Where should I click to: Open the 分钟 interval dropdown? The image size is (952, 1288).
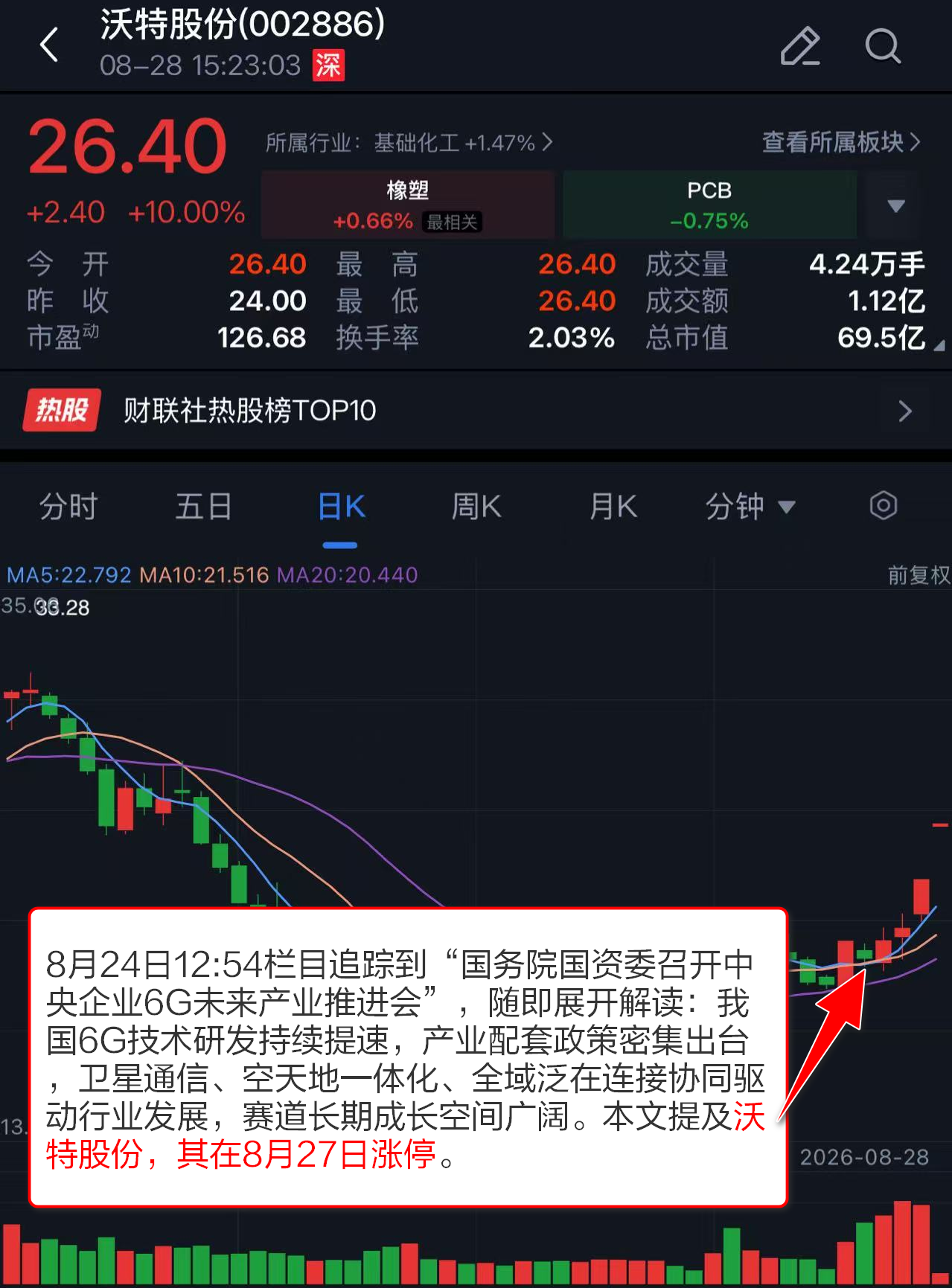(x=750, y=507)
